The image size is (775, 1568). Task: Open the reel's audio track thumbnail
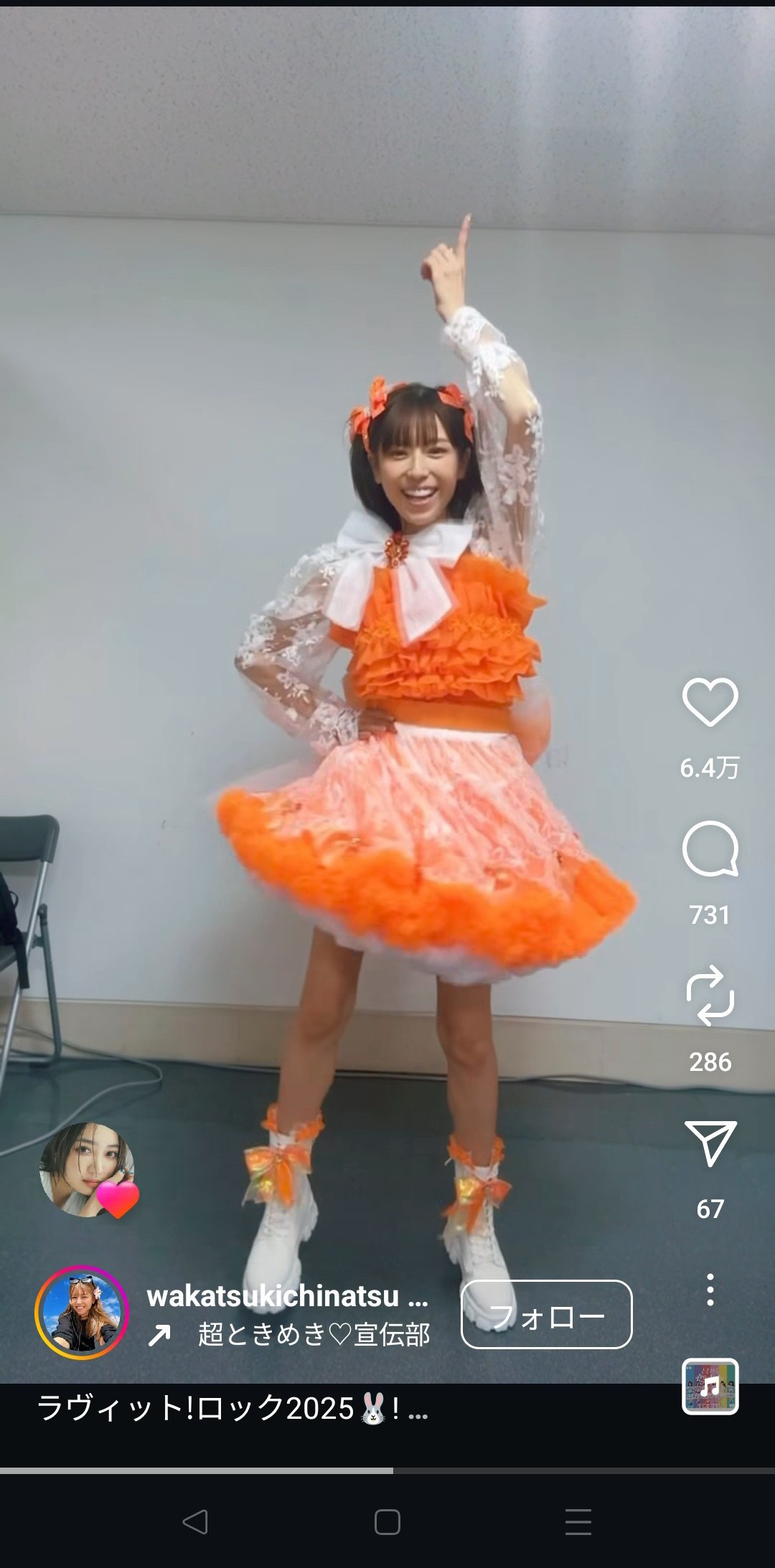[x=710, y=1387]
